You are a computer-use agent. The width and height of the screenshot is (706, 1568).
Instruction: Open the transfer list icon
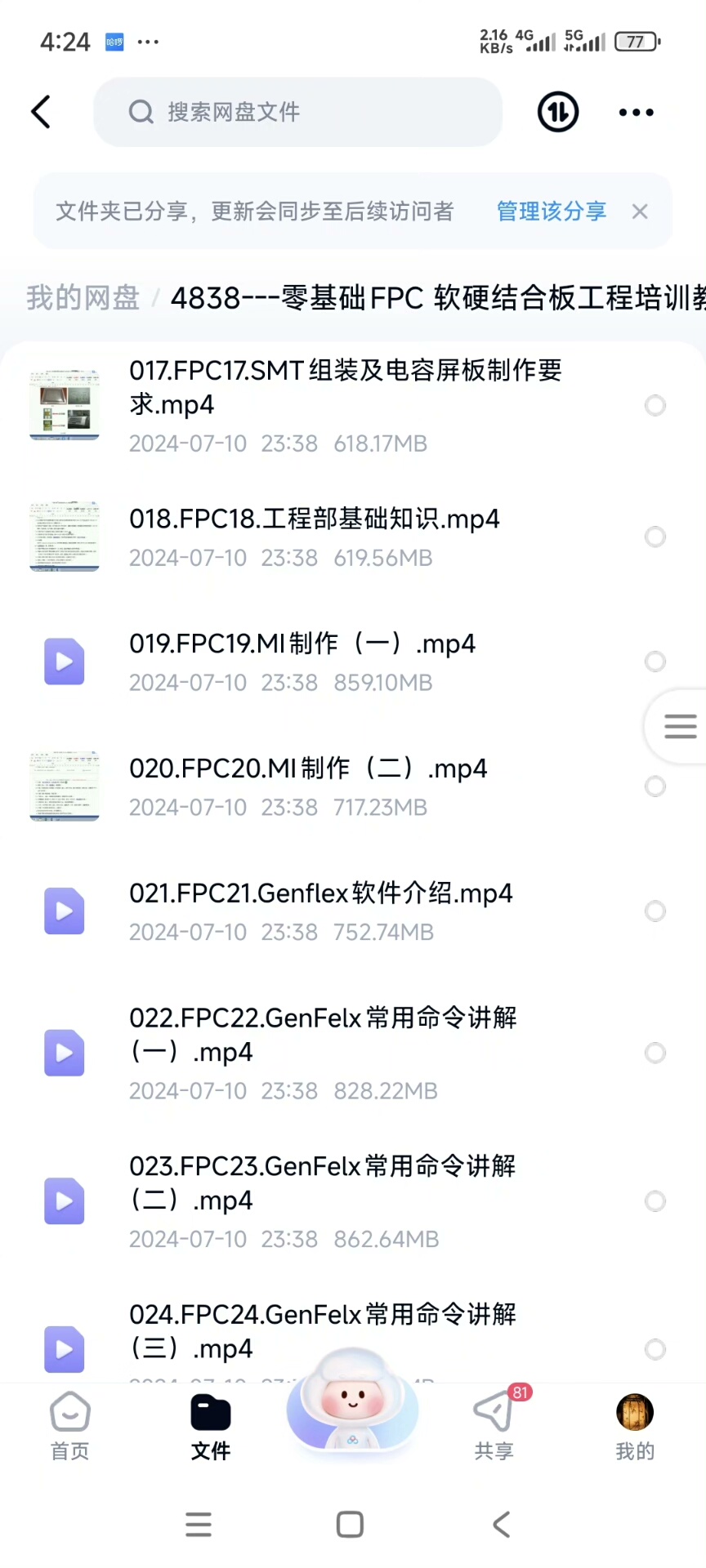pyautogui.click(x=558, y=112)
